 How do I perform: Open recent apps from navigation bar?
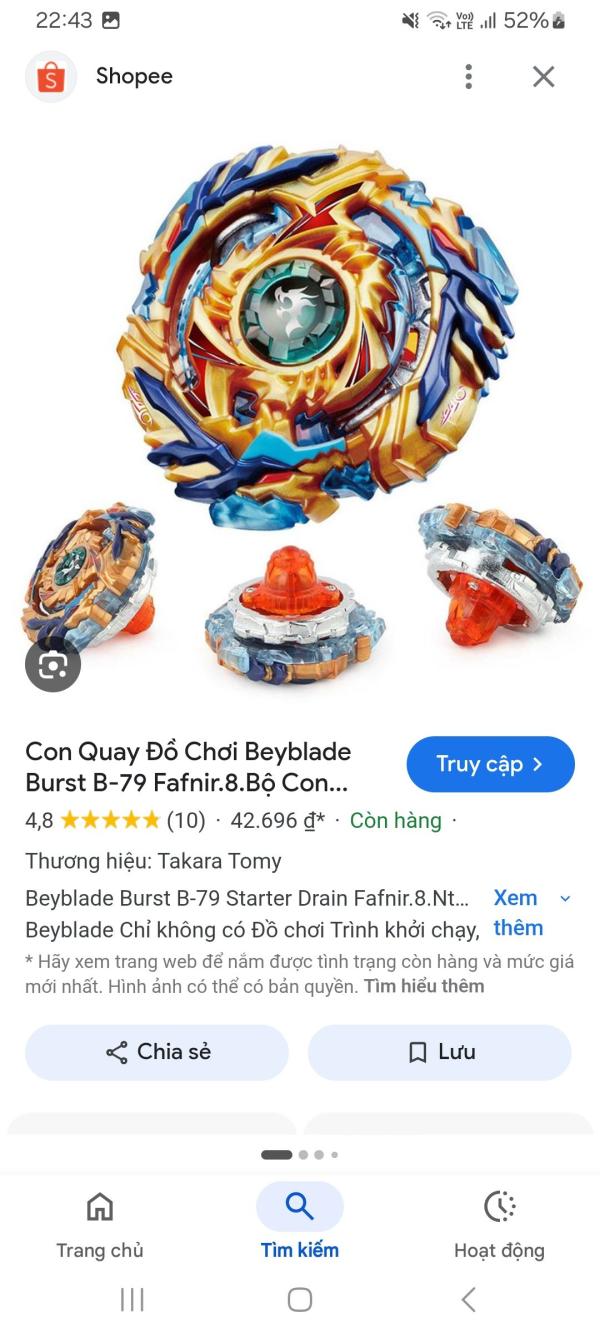point(132,1299)
